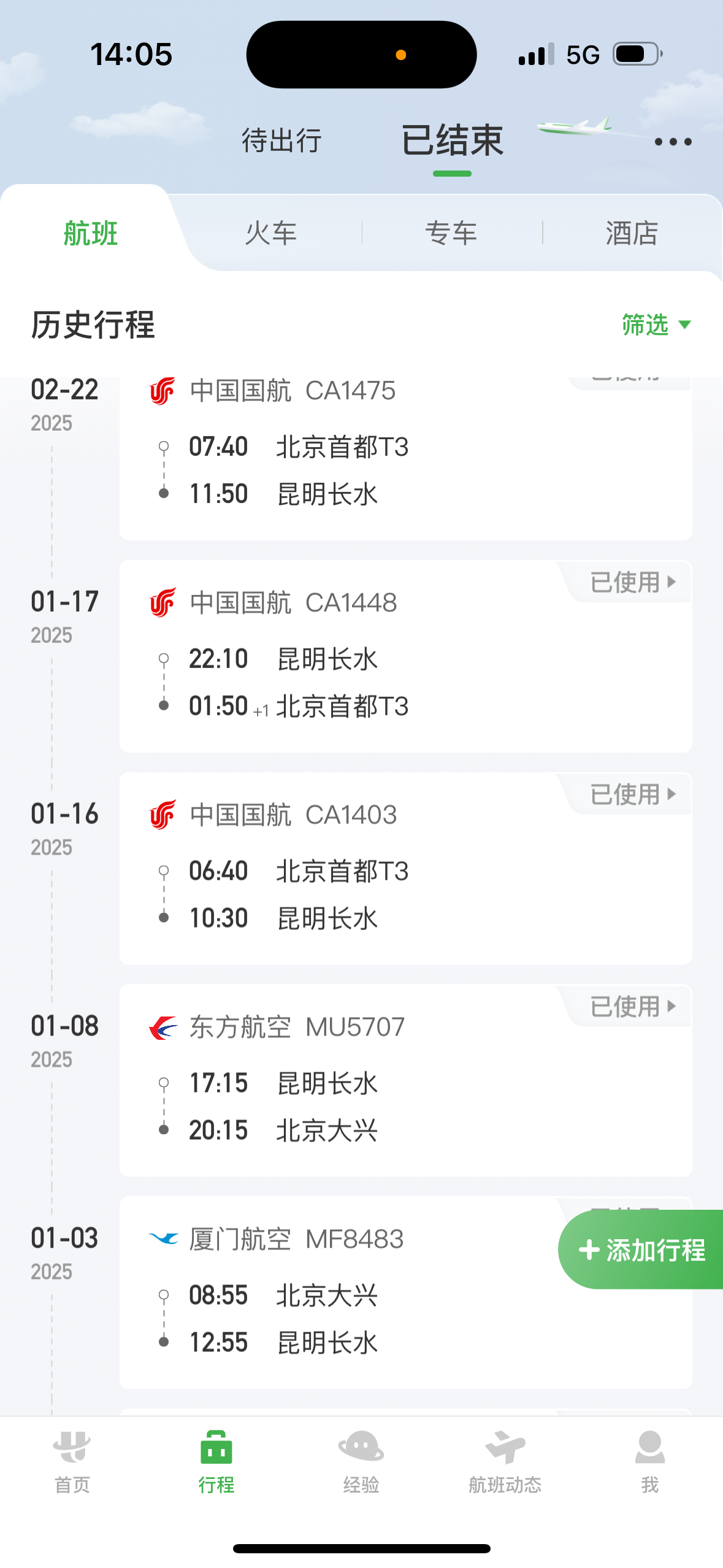Select the 已结束 finished trips tab
Viewport: 723px width, 1568px height.
452,140
